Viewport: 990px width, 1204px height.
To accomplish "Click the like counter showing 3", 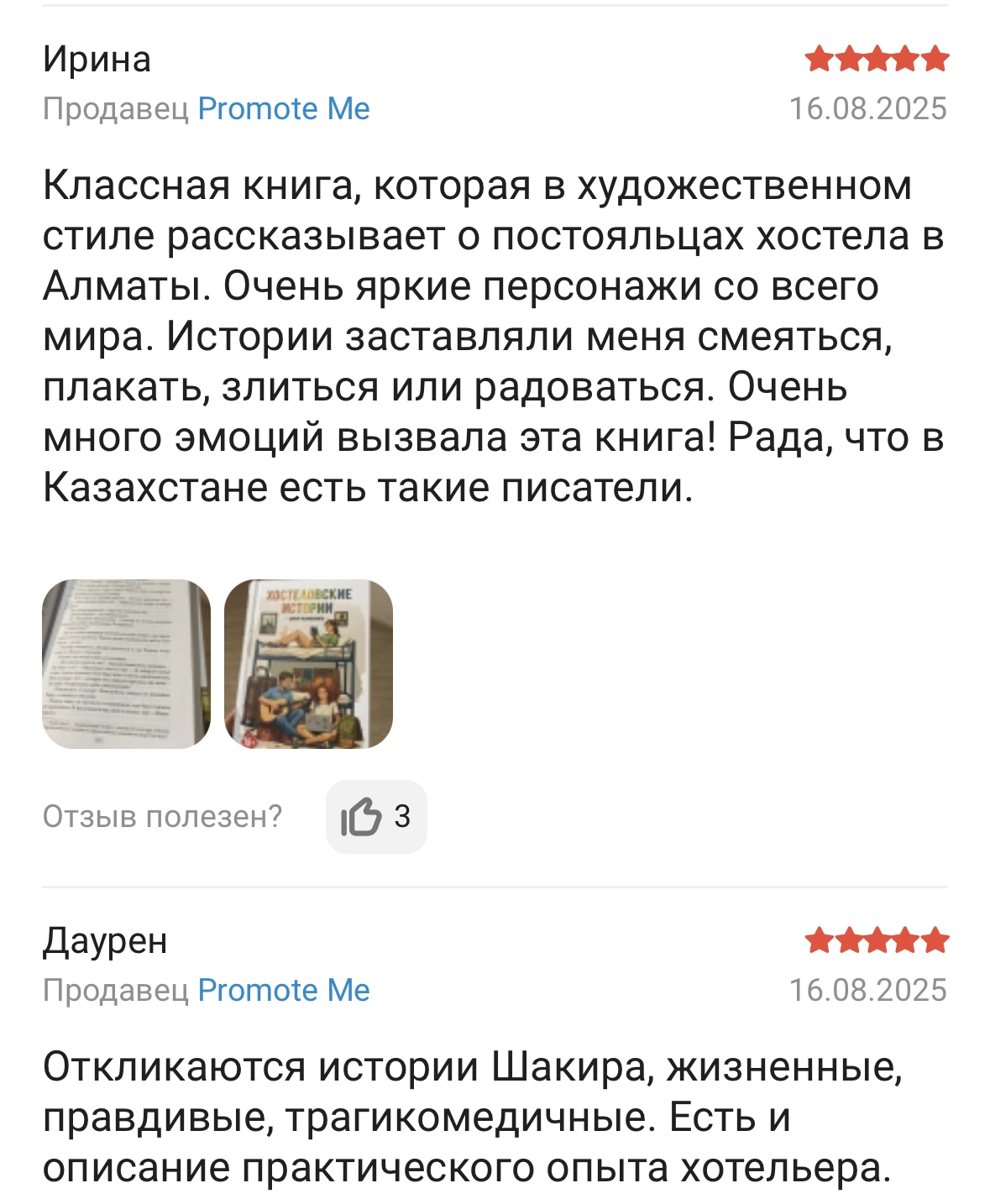I will coord(405,814).
